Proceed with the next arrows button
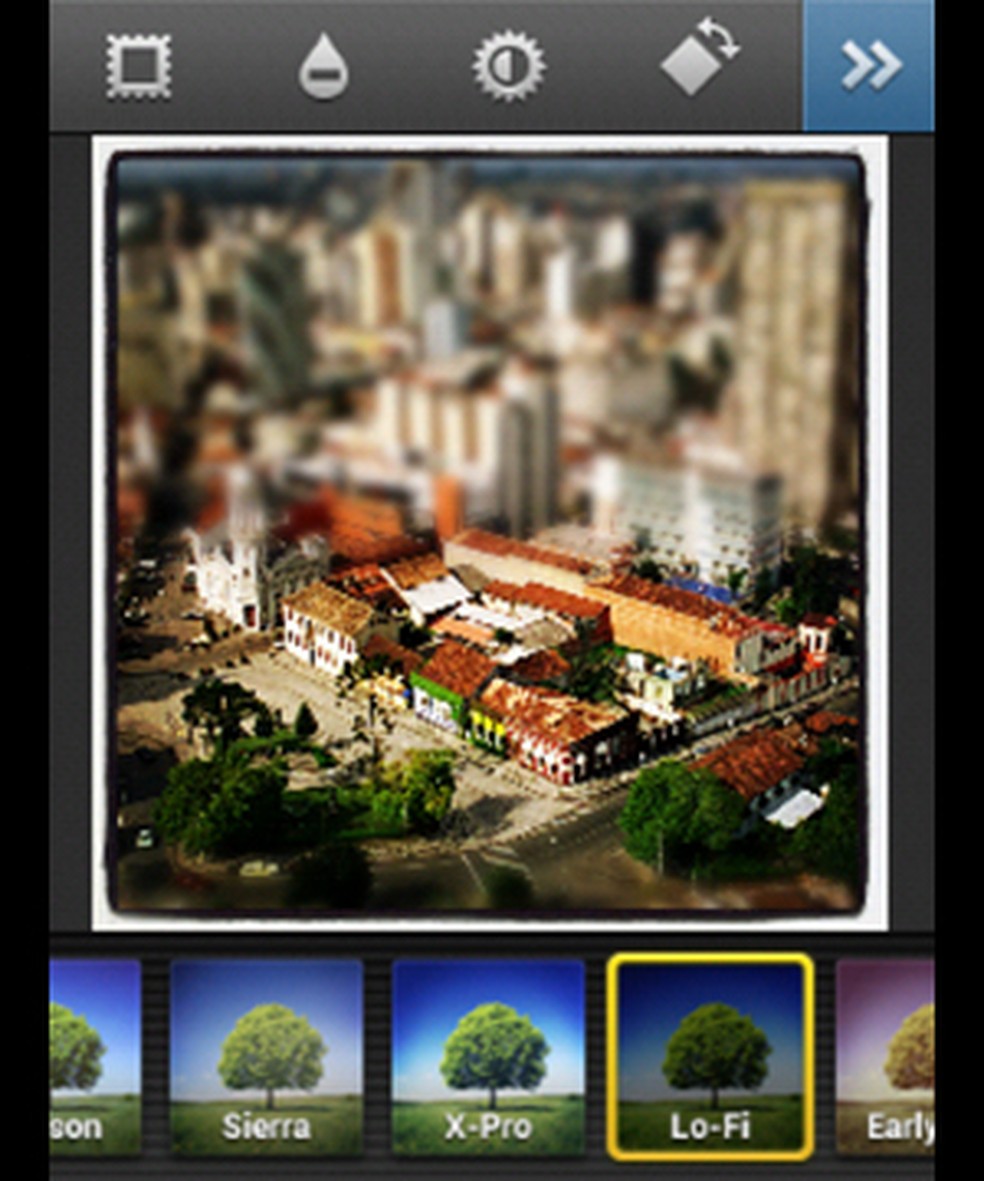 [868, 67]
